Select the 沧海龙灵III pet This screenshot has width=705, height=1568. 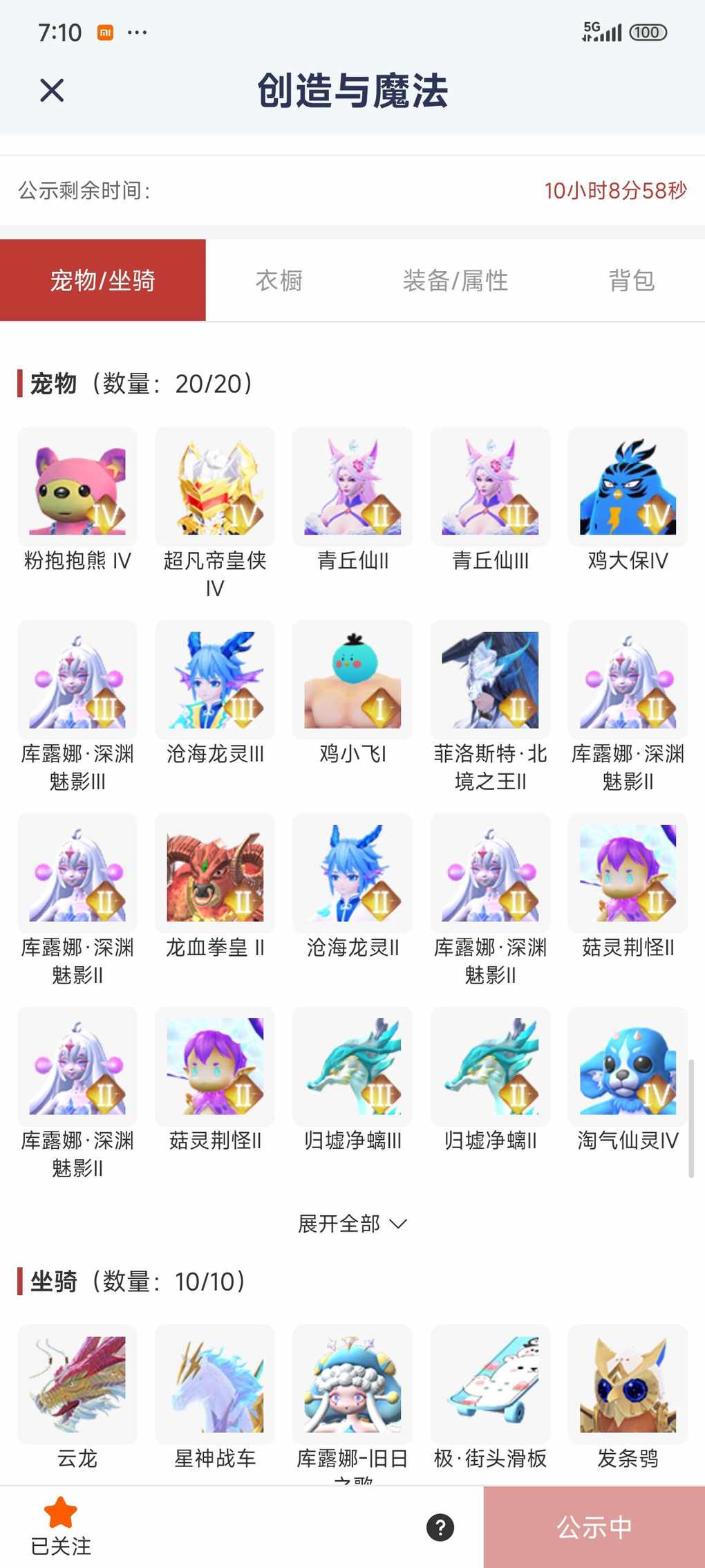[x=215, y=680]
